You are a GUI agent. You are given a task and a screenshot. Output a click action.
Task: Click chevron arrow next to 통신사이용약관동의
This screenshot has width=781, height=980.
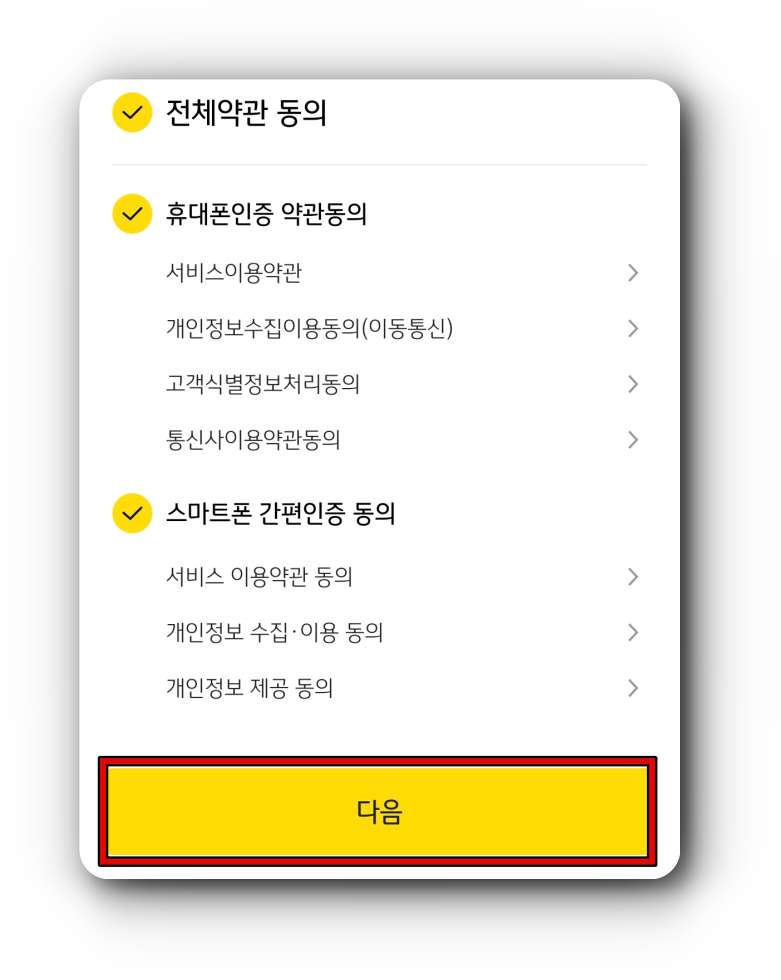click(633, 440)
